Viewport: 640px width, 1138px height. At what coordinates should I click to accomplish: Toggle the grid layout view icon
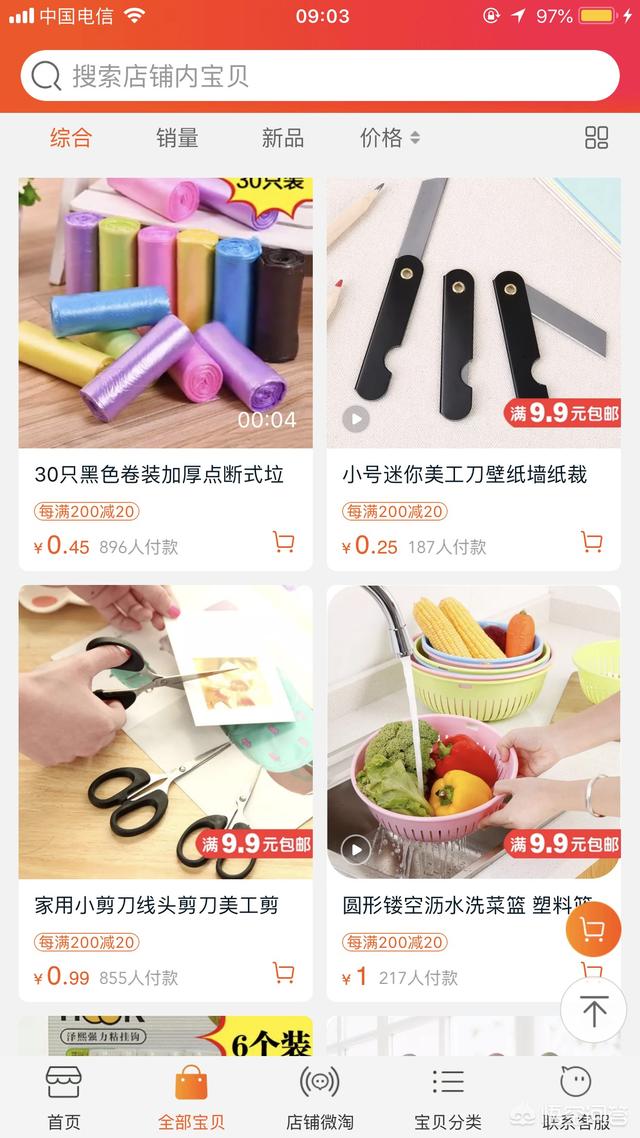pos(596,138)
